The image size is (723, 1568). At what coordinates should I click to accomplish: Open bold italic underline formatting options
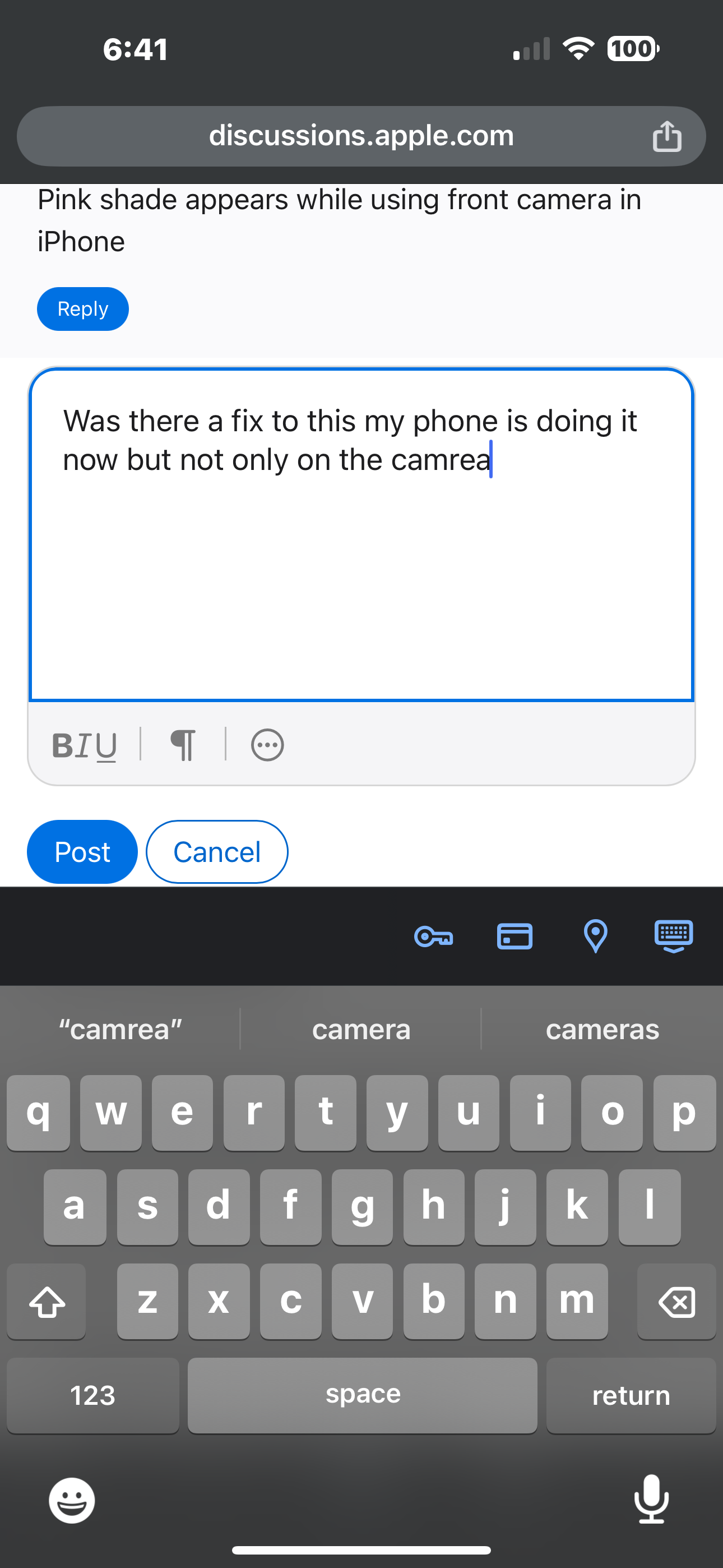click(x=84, y=745)
